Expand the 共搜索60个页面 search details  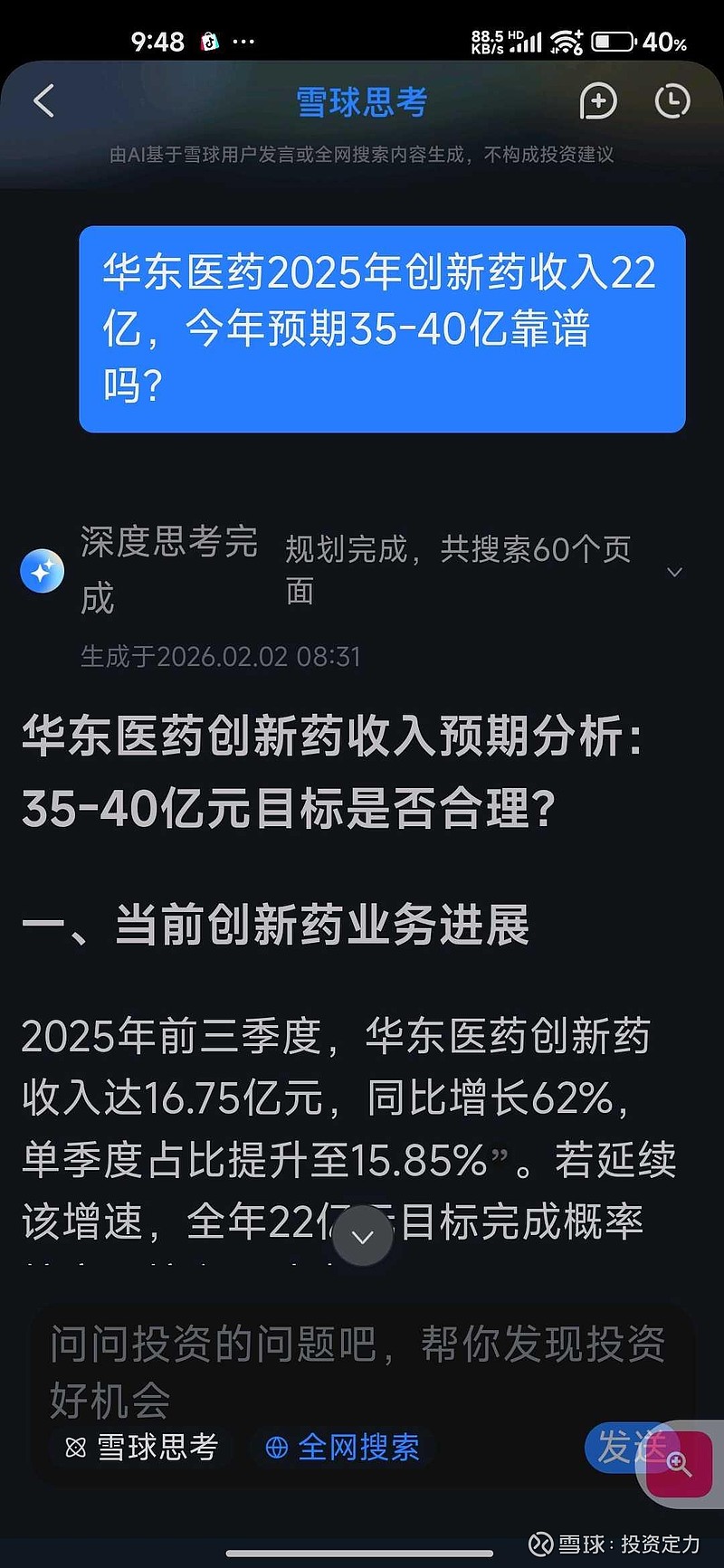pyautogui.click(x=675, y=572)
